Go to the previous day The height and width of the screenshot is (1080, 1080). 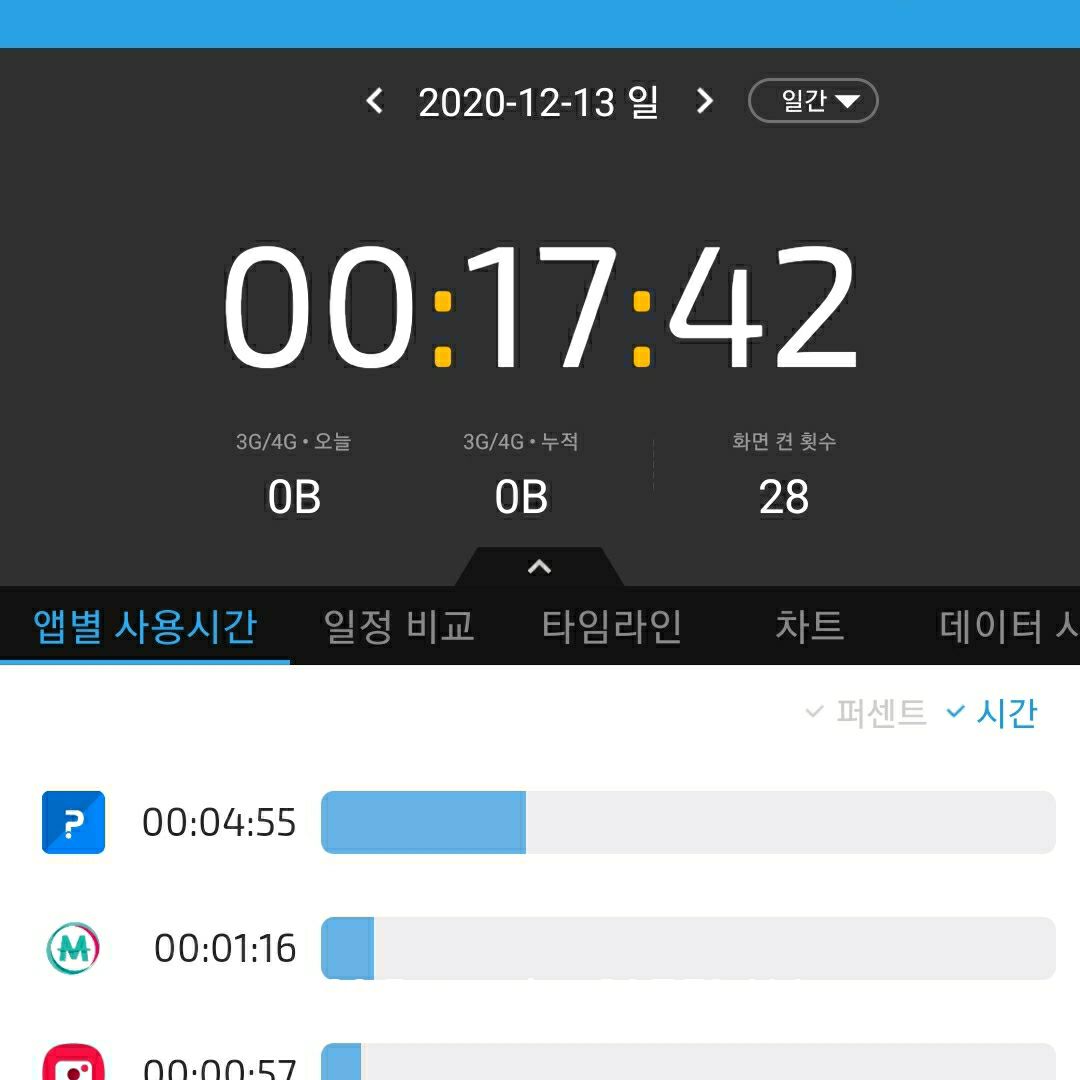[375, 101]
